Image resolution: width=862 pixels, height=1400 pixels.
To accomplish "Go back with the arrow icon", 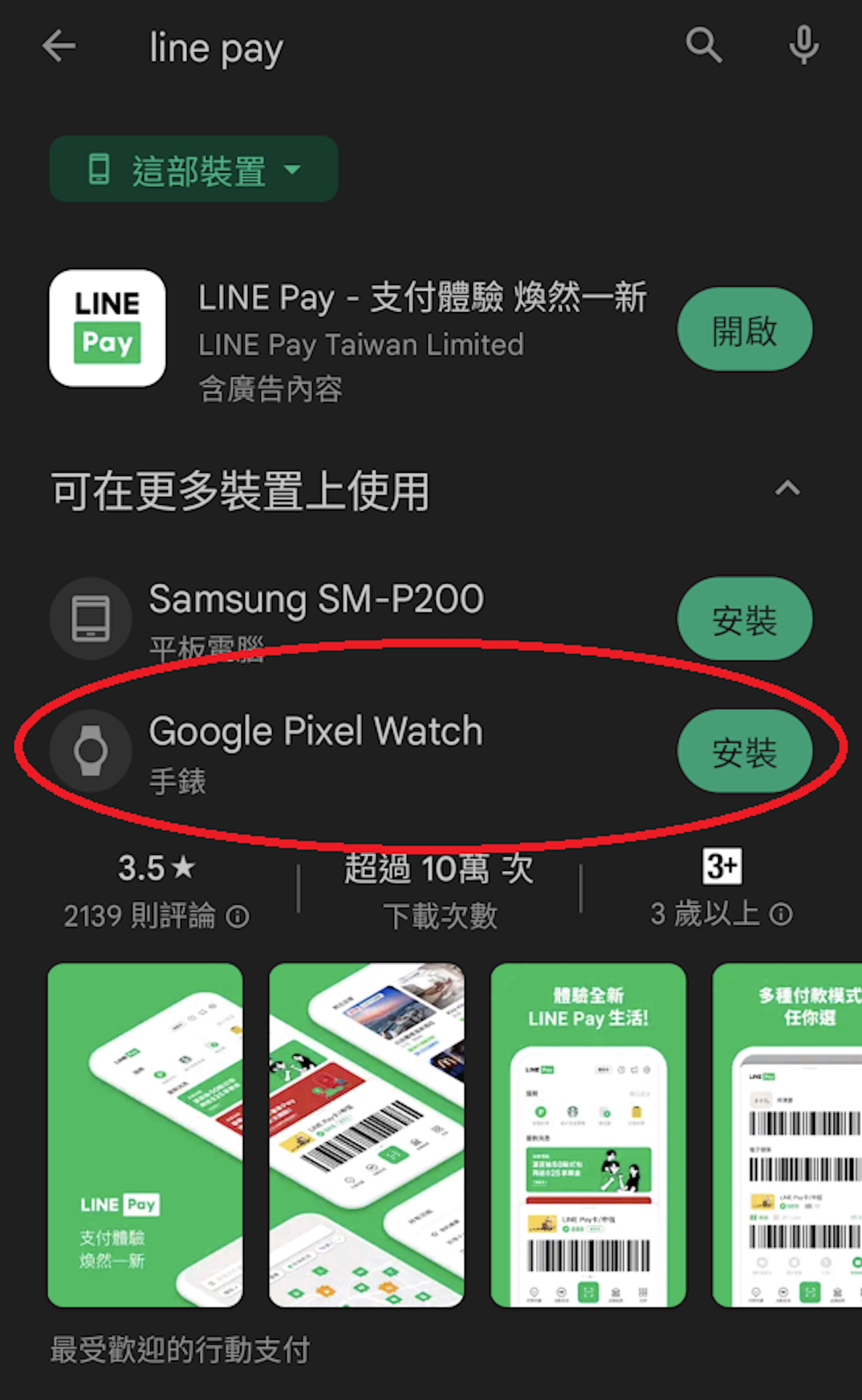I will 59,45.
